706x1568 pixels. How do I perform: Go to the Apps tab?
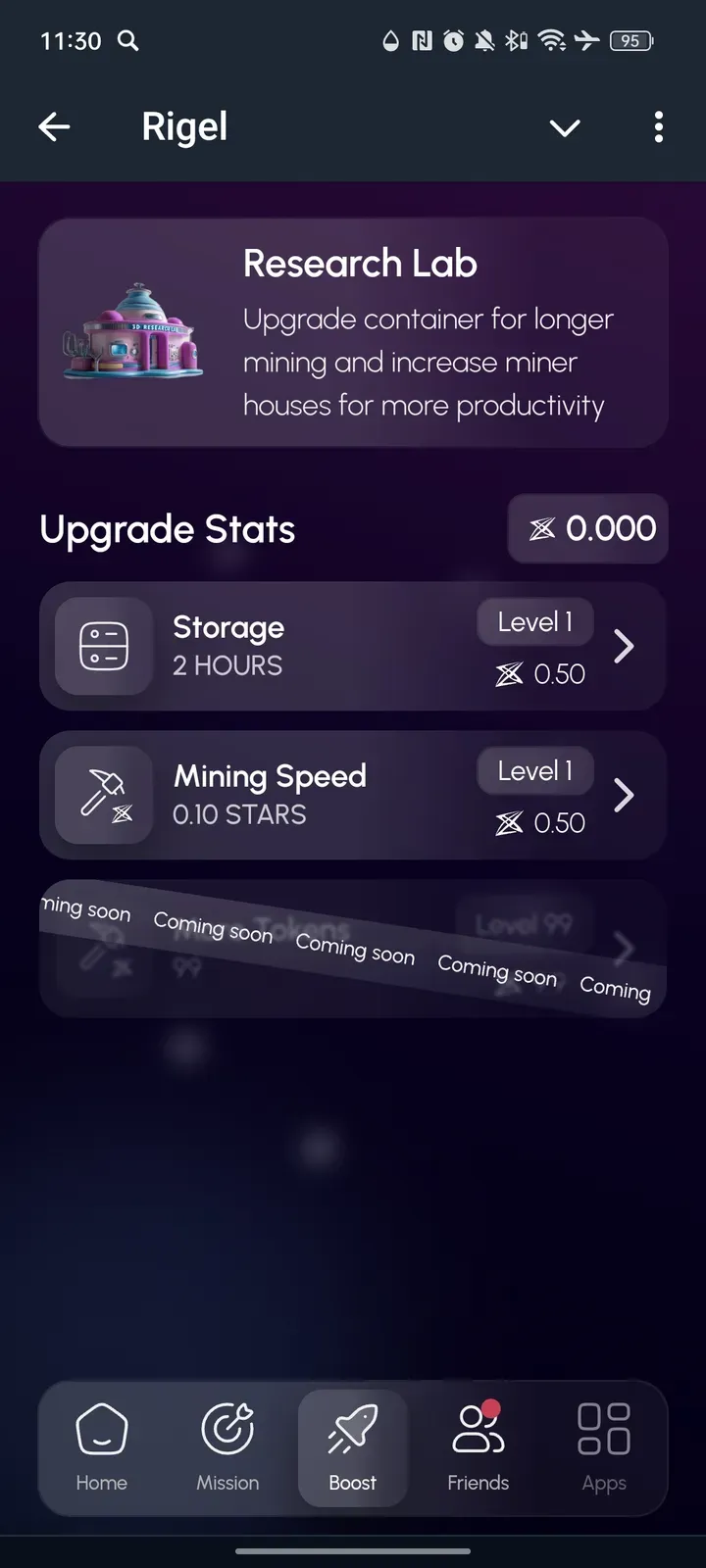coord(604,1446)
